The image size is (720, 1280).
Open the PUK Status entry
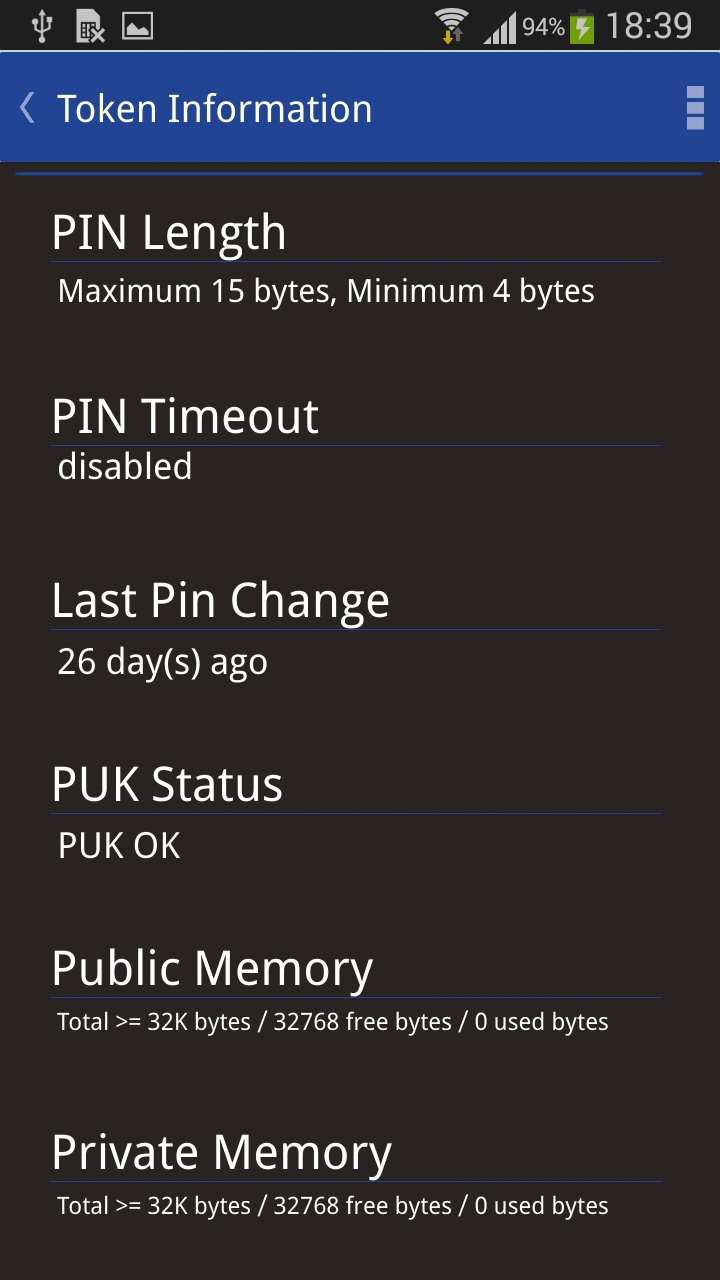click(167, 784)
